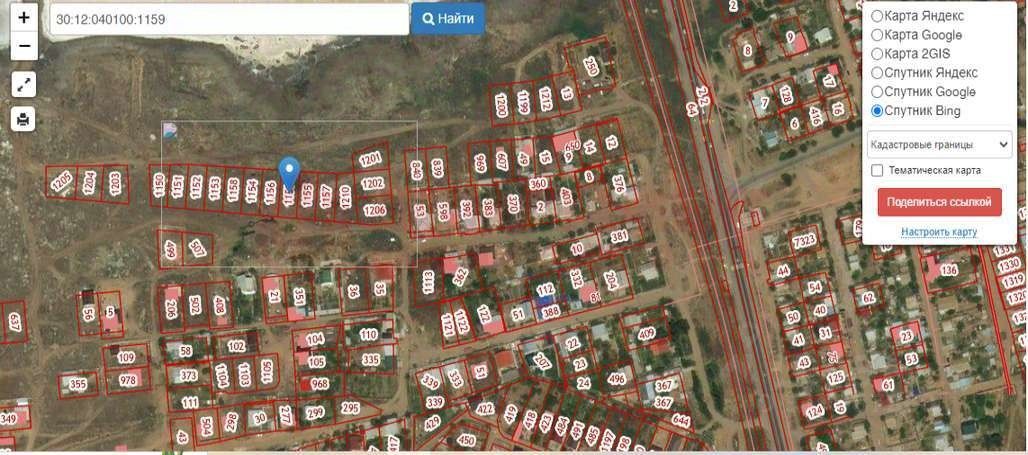Switch to Карта 2GIS layer

(x=877, y=54)
